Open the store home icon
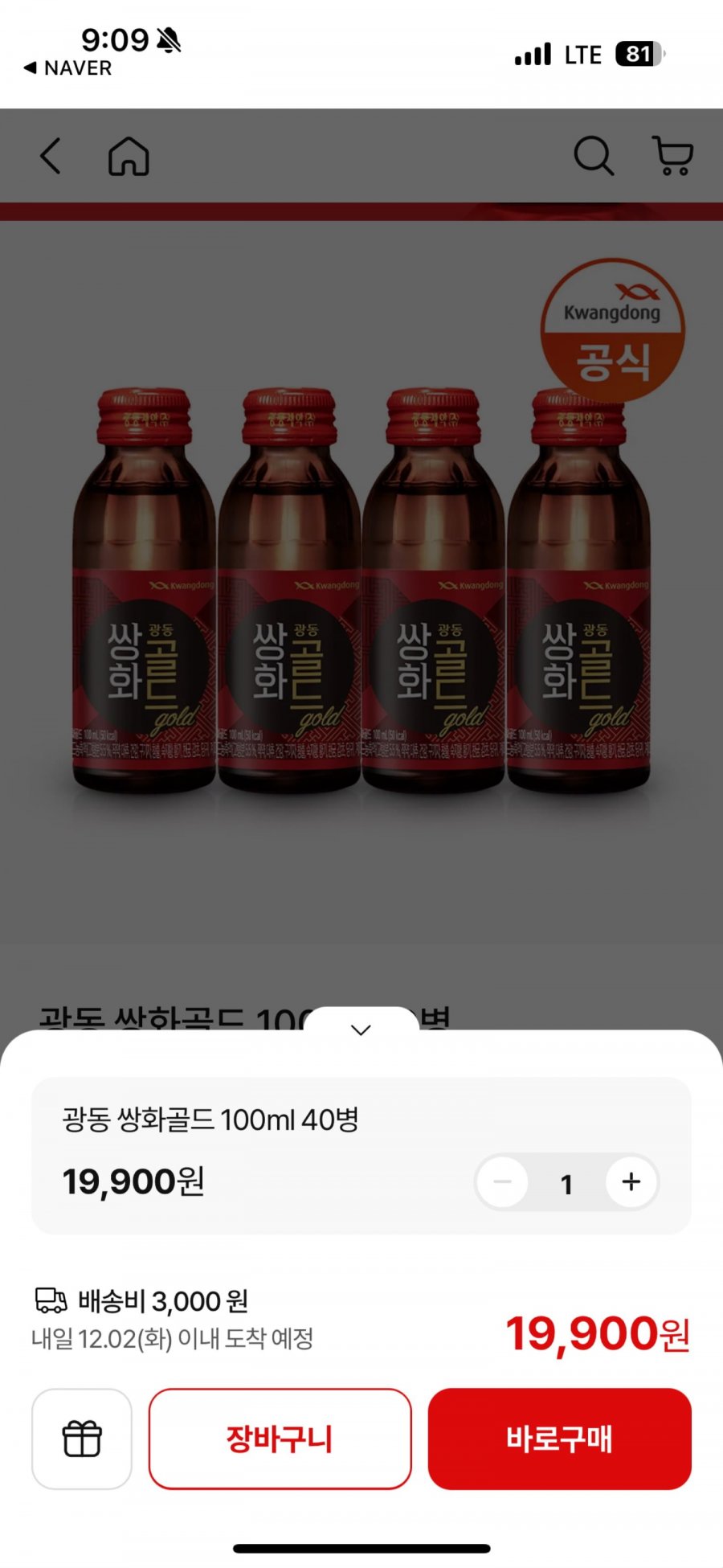The image size is (723, 1568). pos(129,156)
